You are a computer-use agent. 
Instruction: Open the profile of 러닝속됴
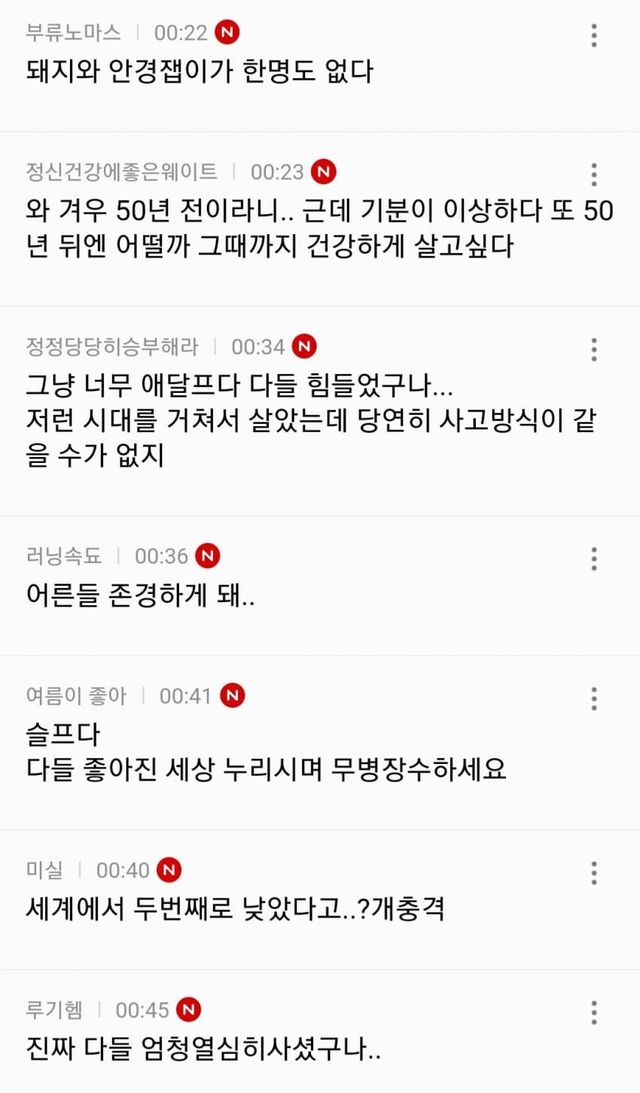click(x=64, y=556)
